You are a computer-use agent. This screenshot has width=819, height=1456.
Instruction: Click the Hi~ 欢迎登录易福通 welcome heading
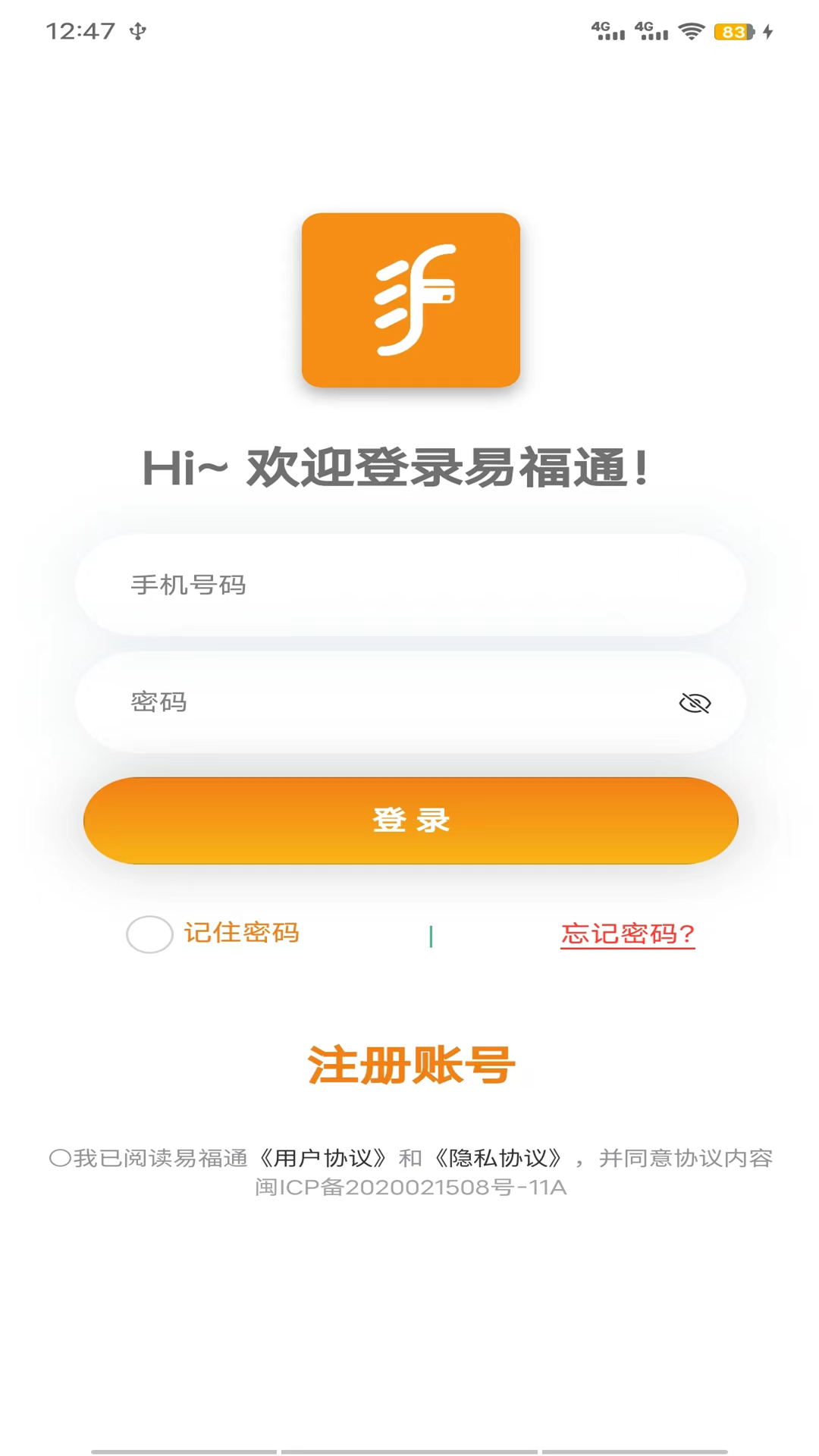[x=409, y=467]
